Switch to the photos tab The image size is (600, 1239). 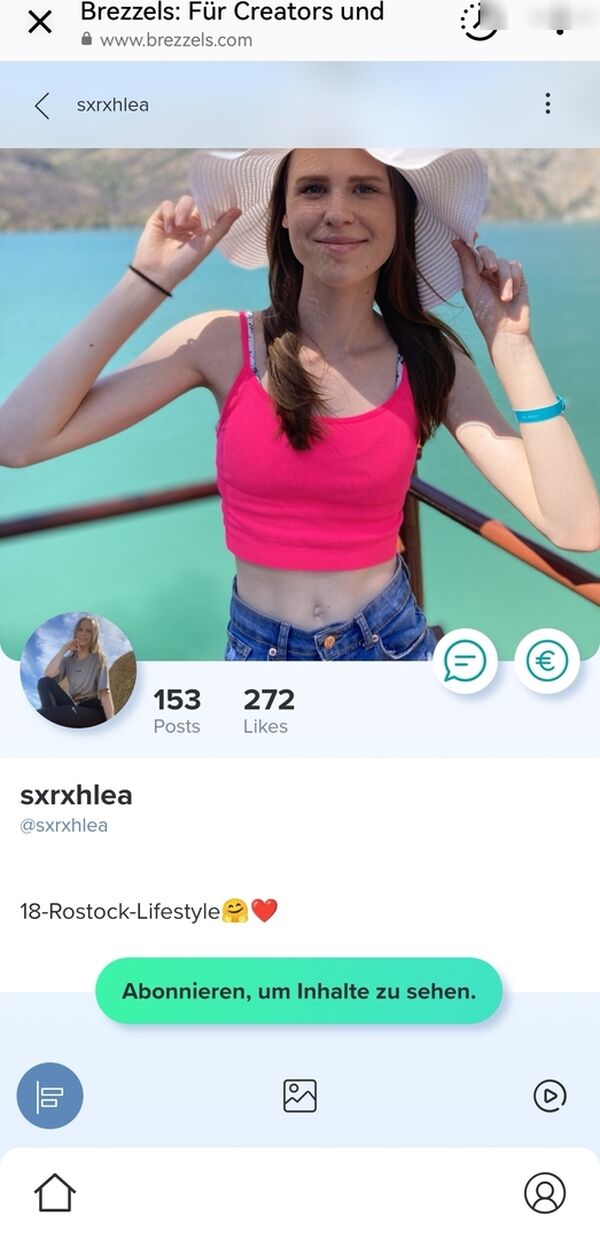[x=300, y=1096]
